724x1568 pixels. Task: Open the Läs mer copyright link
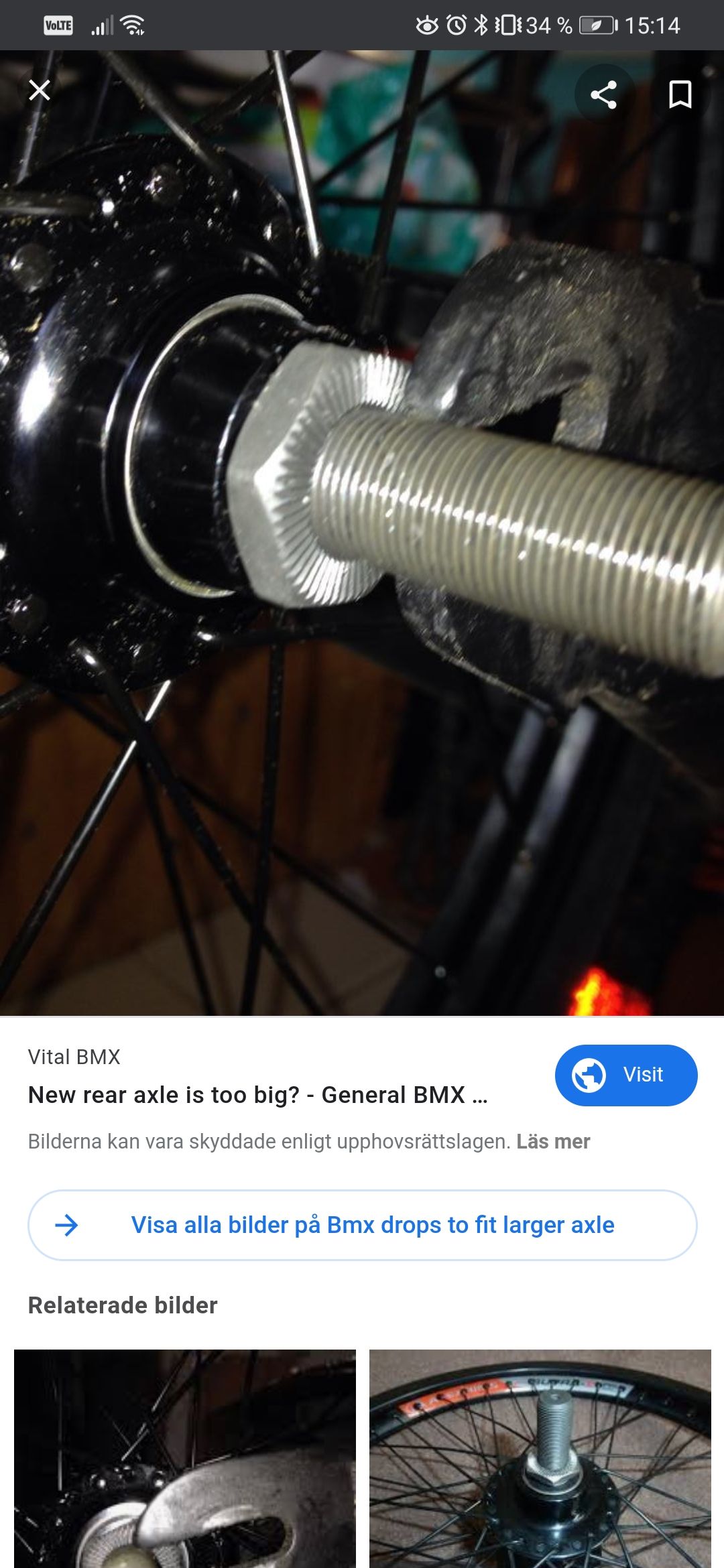[x=553, y=1141]
